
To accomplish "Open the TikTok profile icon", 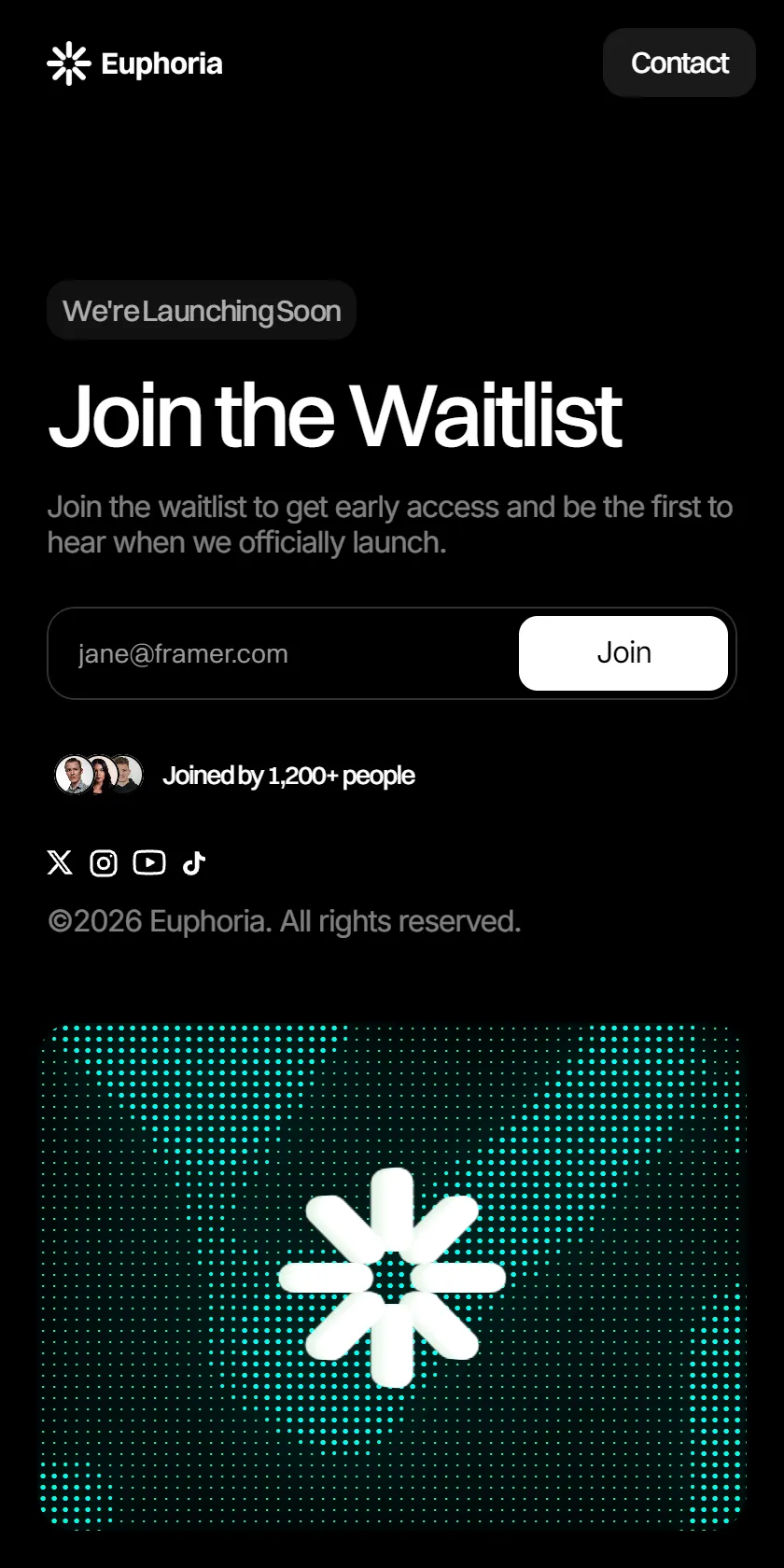I will (x=193, y=862).
